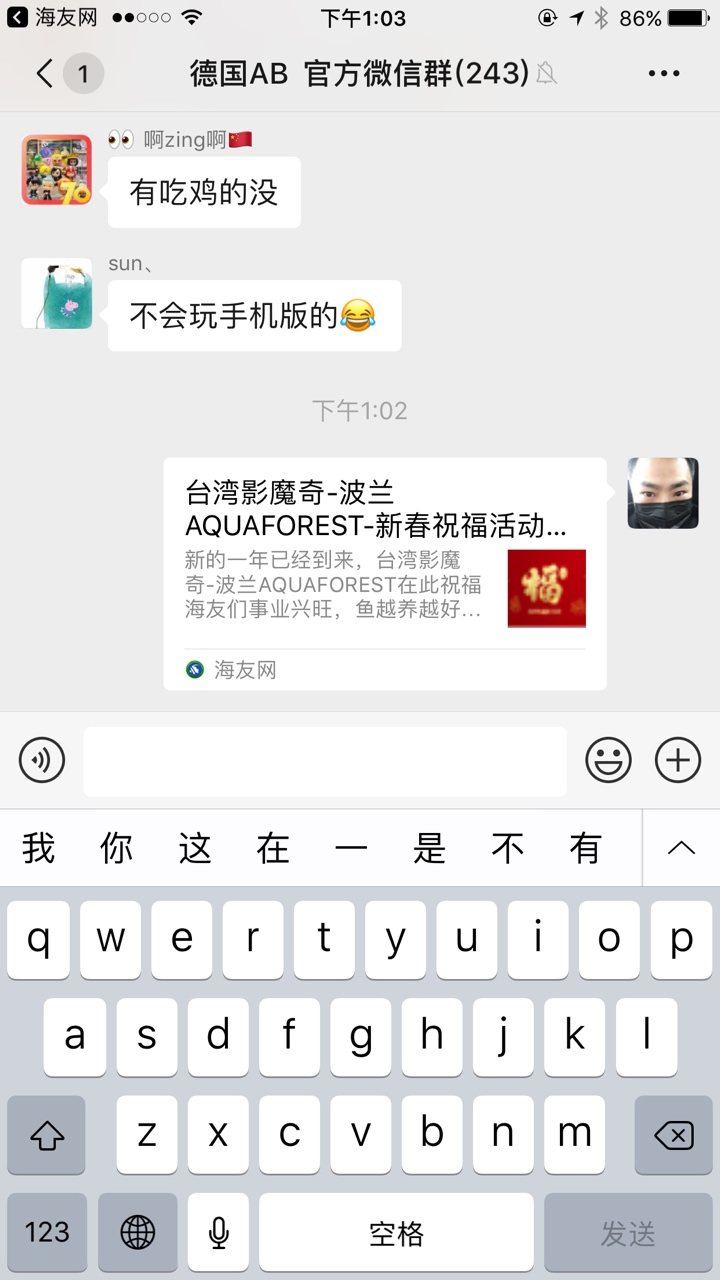Insert the suggested word 有
This screenshot has height=1280, width=720.
(x=586, y=848)
